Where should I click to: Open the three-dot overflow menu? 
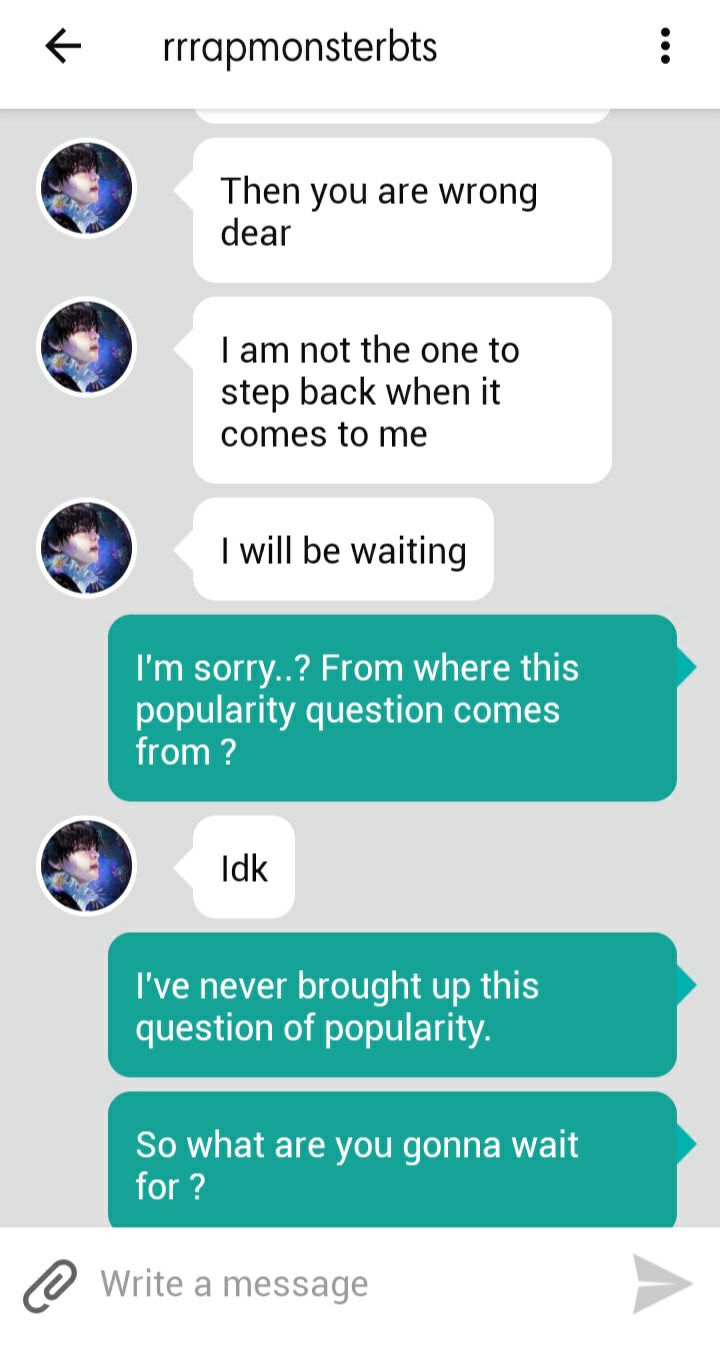tap(665, 46)
